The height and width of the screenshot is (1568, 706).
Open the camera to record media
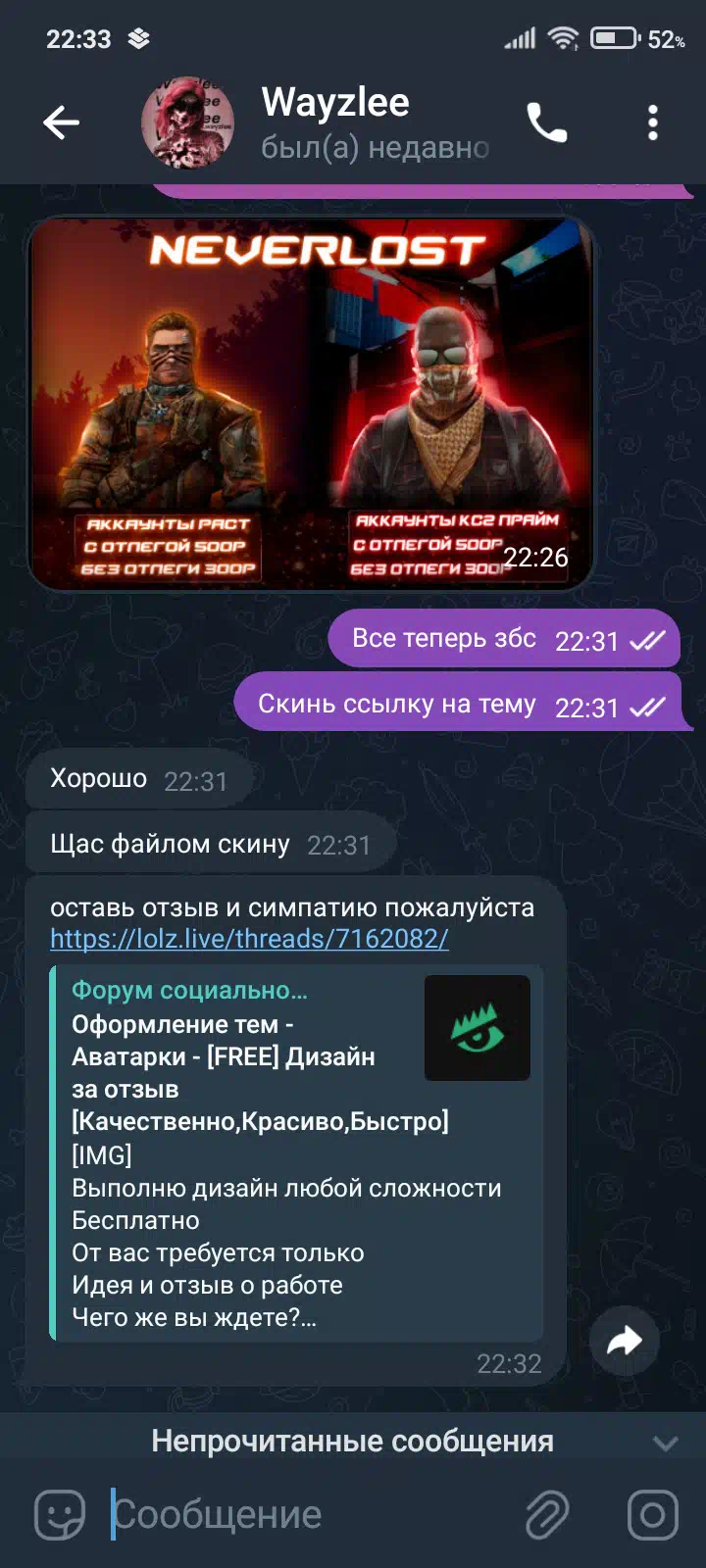(653, 1514)
